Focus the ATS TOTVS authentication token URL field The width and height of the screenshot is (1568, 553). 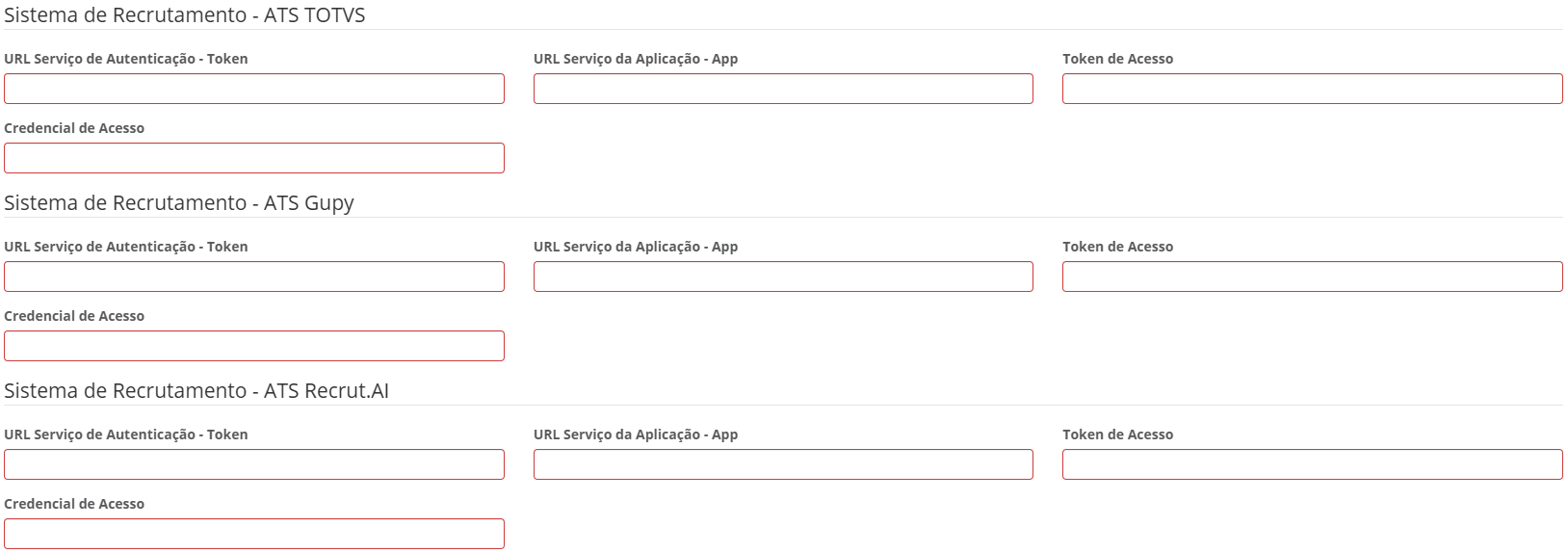click(x=253, y=89)
